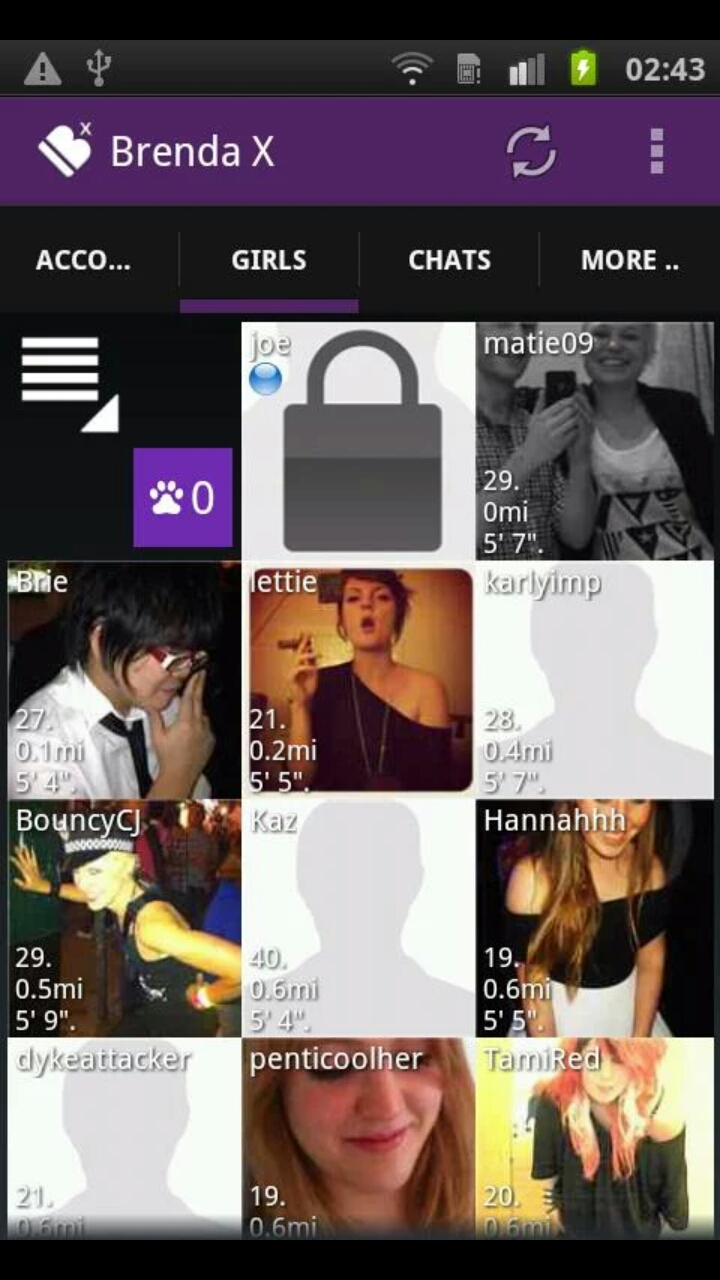Screen dimensions: 720x1280
Task: View matie09's profile
Action: click(x=595, y=440)
